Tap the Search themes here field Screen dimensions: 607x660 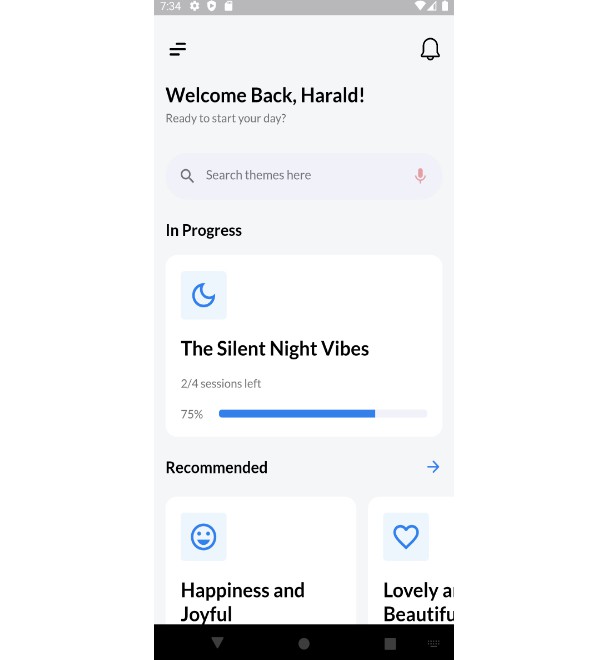click(290, 175)
